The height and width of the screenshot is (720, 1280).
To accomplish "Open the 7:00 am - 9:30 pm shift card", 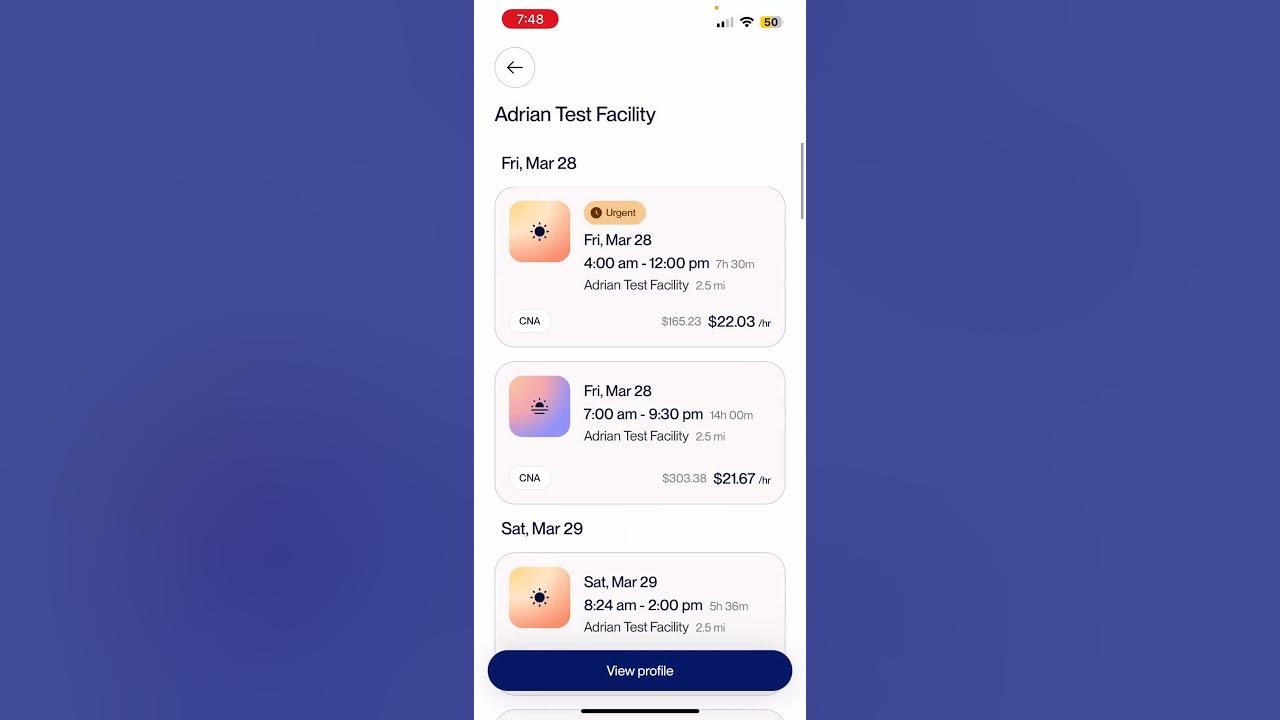I will click(x=640, y=433).
